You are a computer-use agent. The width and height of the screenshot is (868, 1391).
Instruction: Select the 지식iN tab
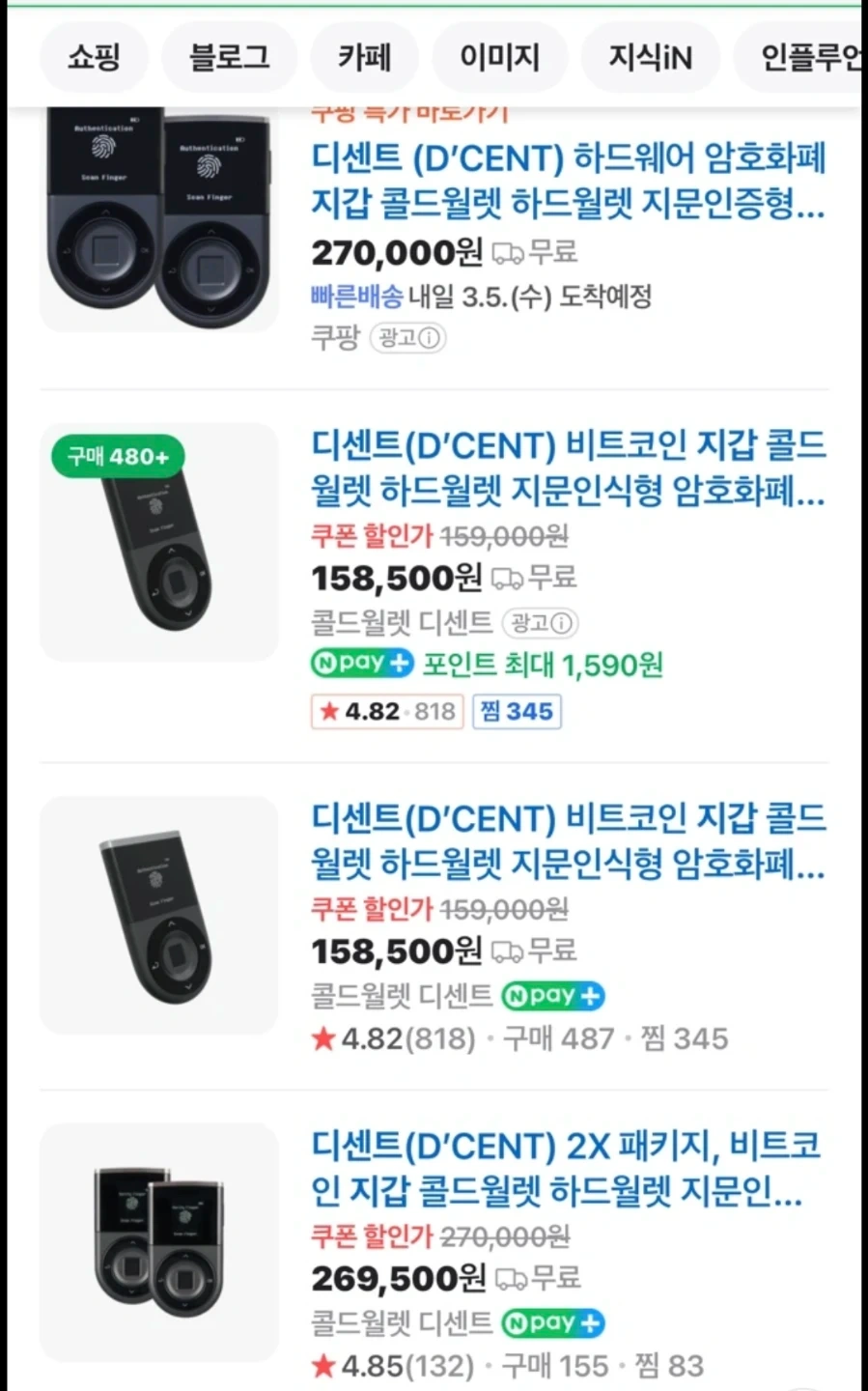click(x=650, y=57)
